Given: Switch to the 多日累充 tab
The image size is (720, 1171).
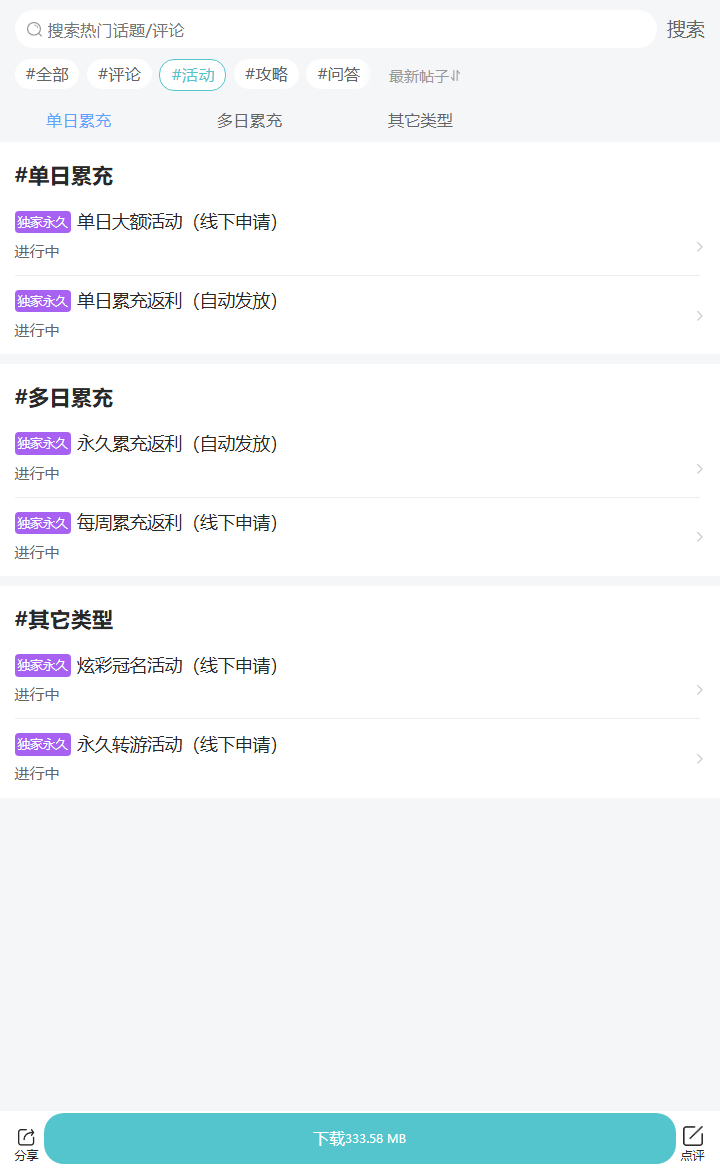Looking at the screenshot, I should [248, 120].
